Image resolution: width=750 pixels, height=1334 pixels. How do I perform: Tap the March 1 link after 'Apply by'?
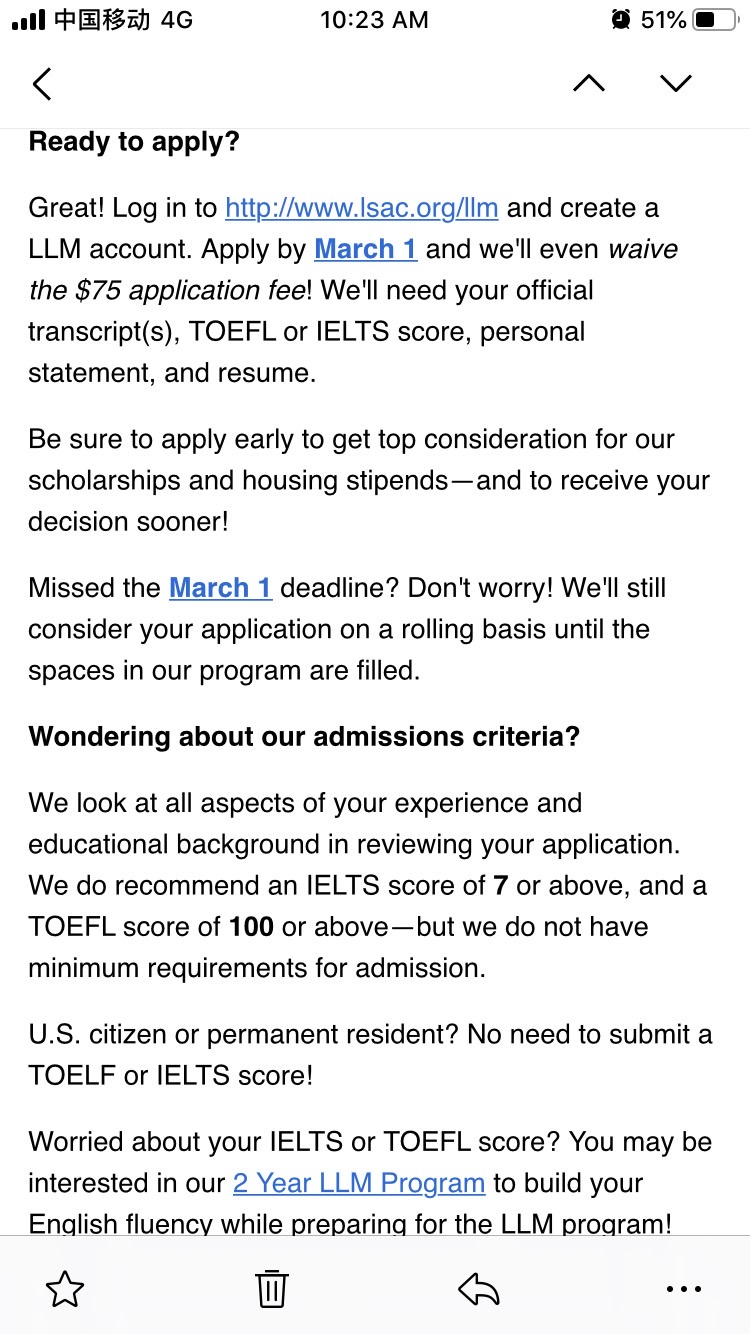tap(366, 249)
